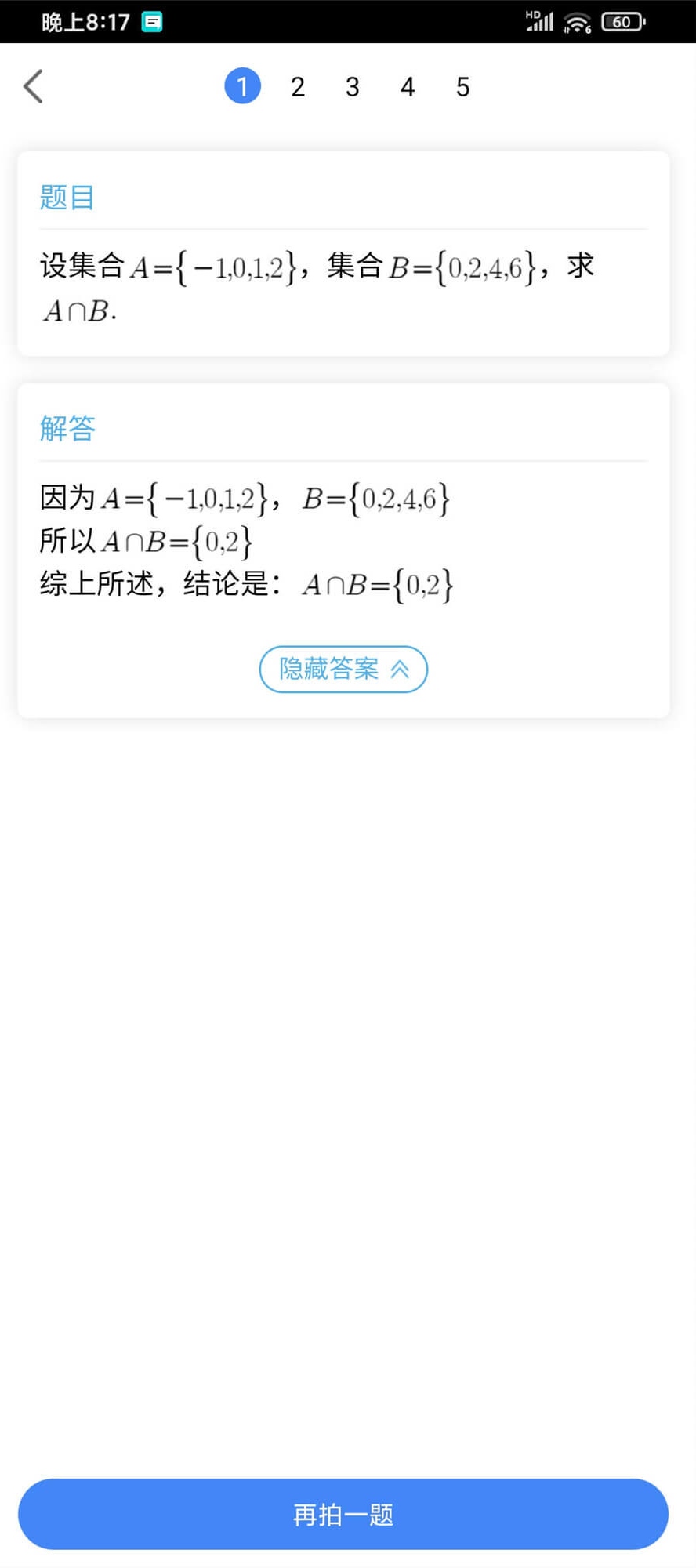The width and height of the screenshot is (696, 1568).
Task: Switch to question 2
Action: point(298,86)
